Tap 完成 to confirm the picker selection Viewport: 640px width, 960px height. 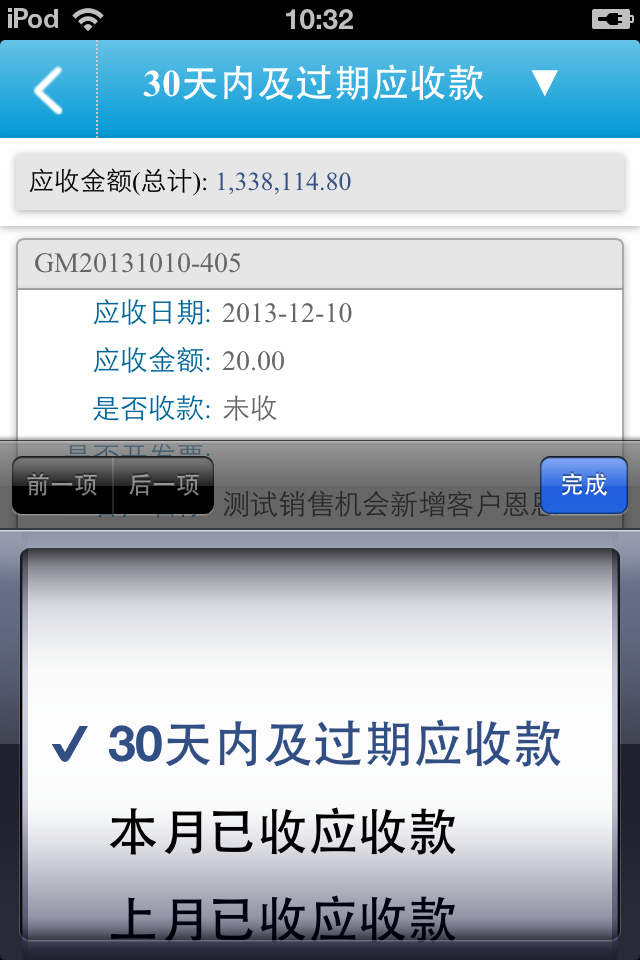[x=583, y=485]
